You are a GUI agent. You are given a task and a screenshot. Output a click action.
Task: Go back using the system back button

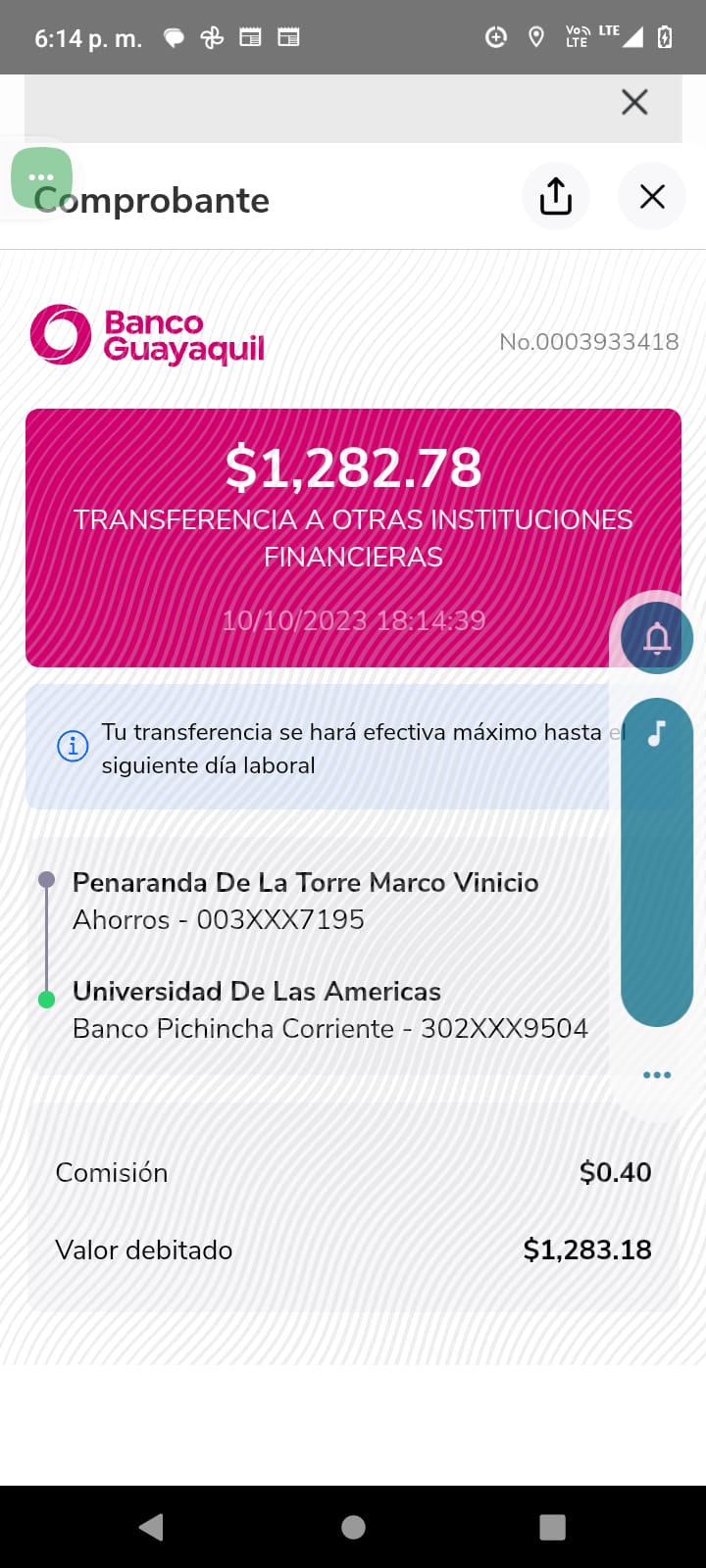152,1527
